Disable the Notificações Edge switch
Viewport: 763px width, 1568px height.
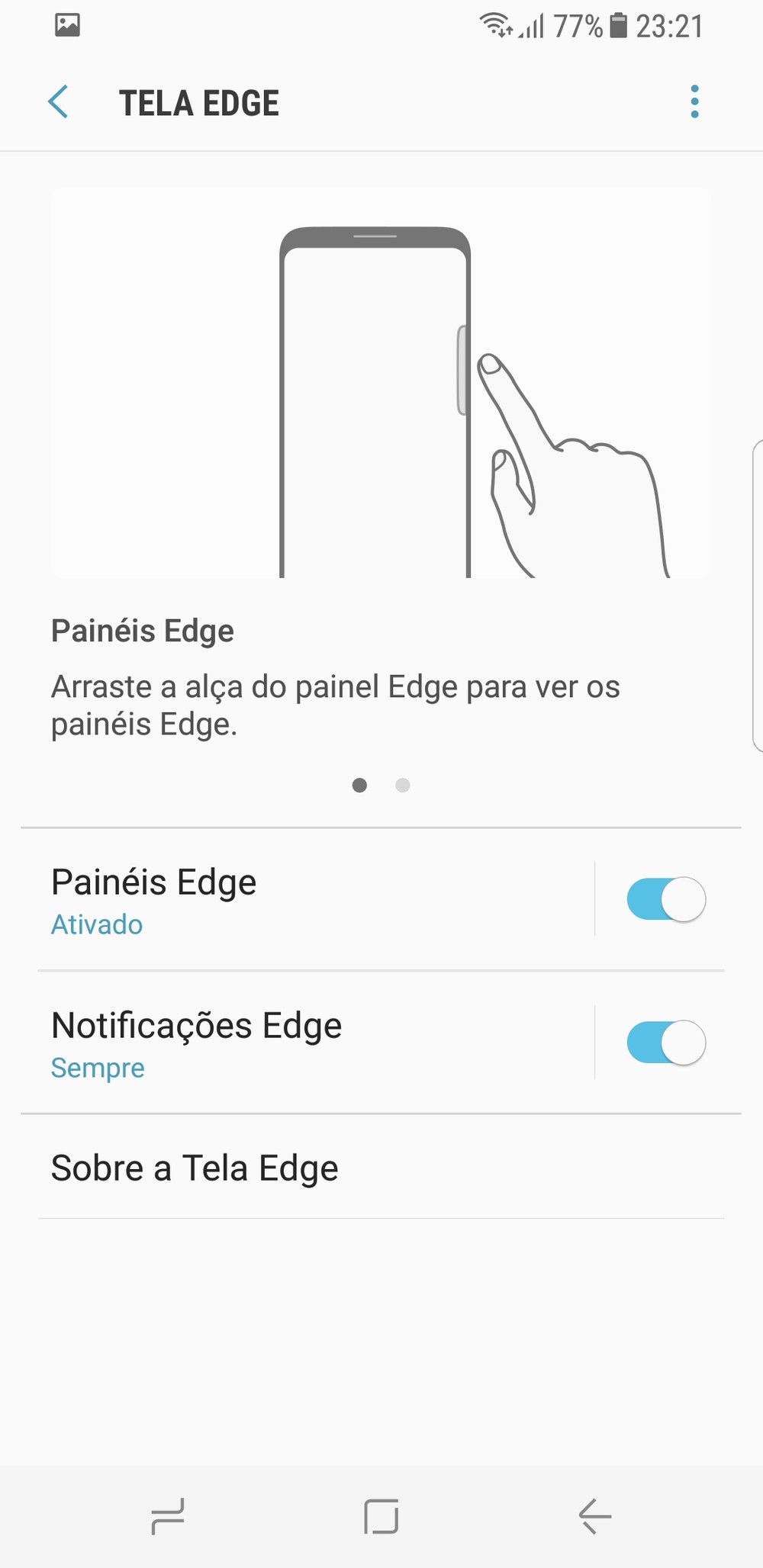pyautogui.click(x=666, y=1043)
